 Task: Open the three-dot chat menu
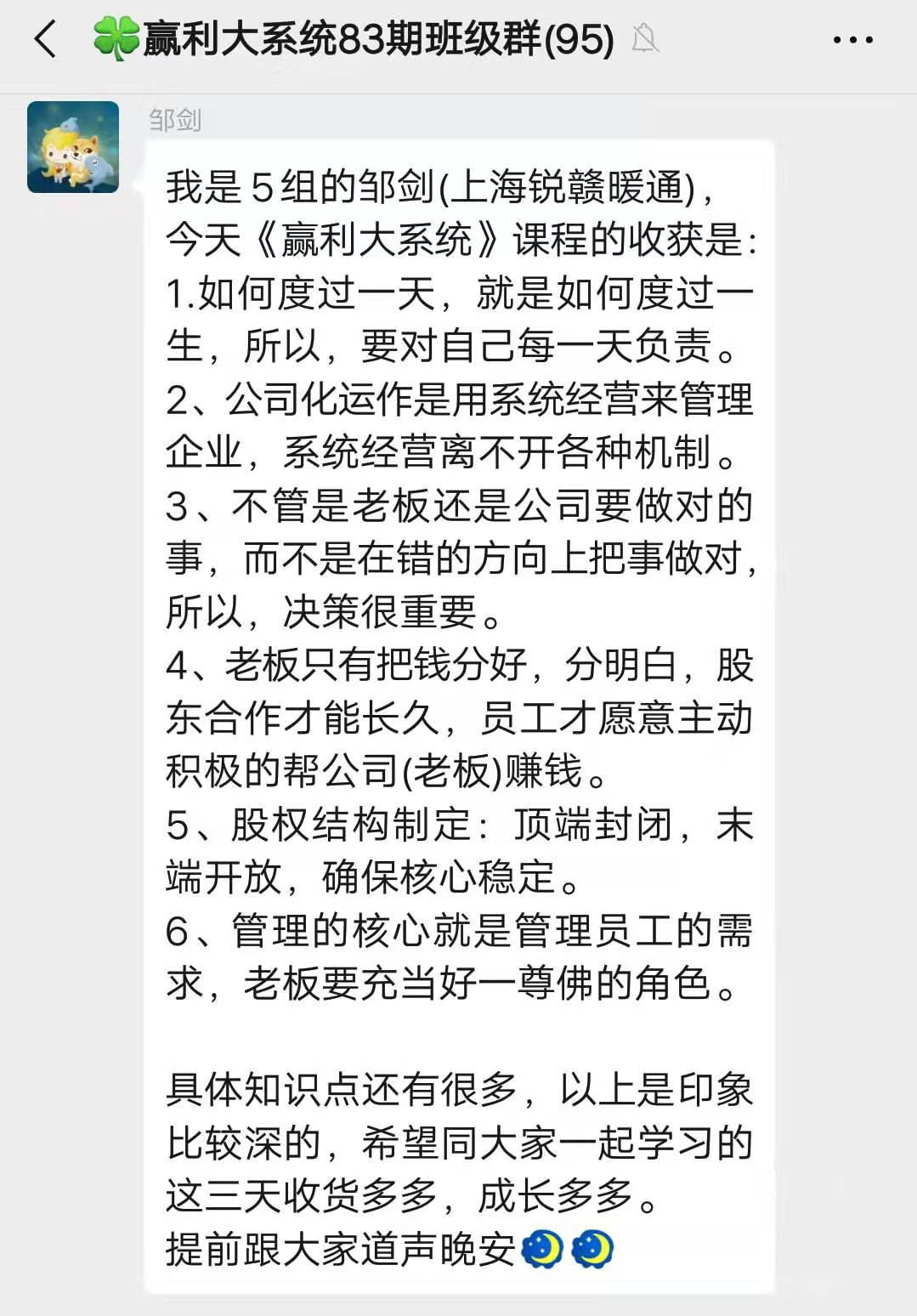point(852,40)
